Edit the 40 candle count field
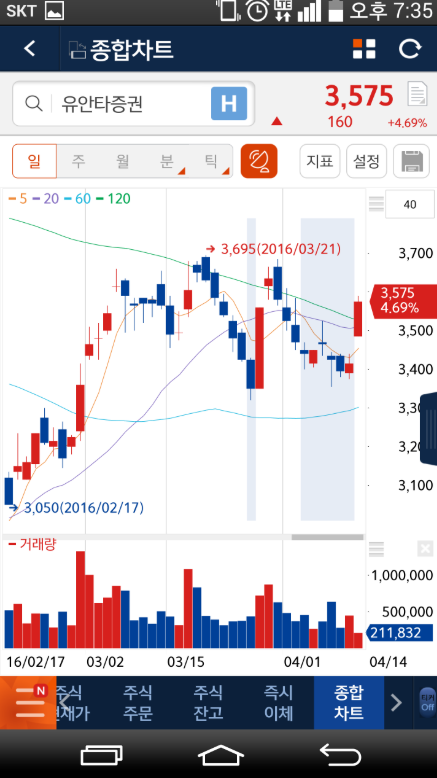 pos(410,204)
